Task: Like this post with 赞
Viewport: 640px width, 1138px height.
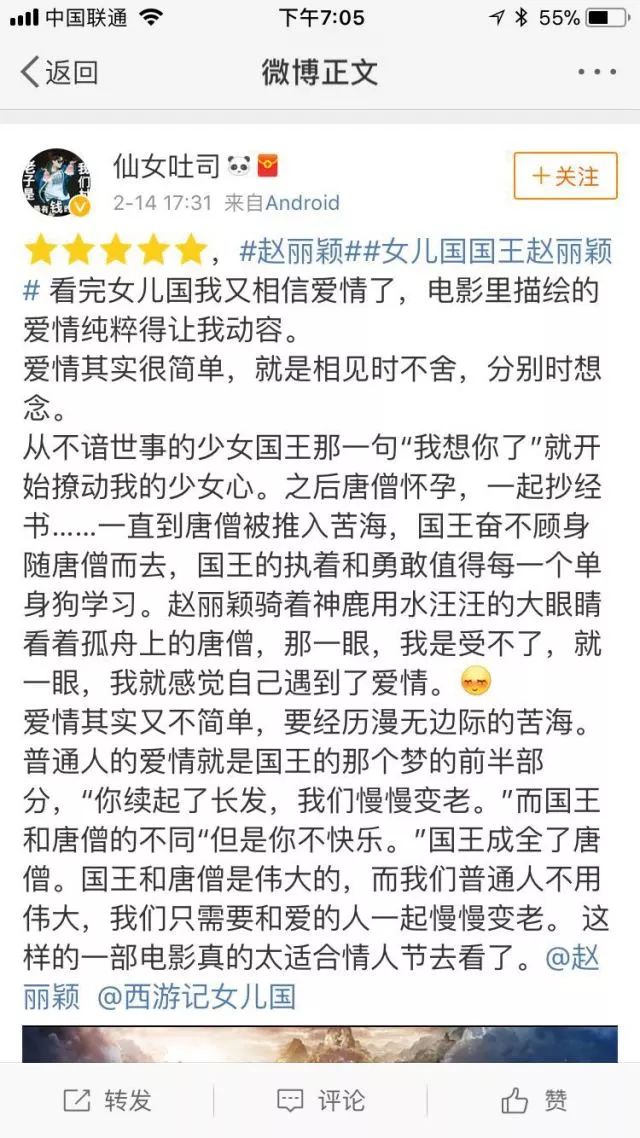Action: tap(535, 1101)
